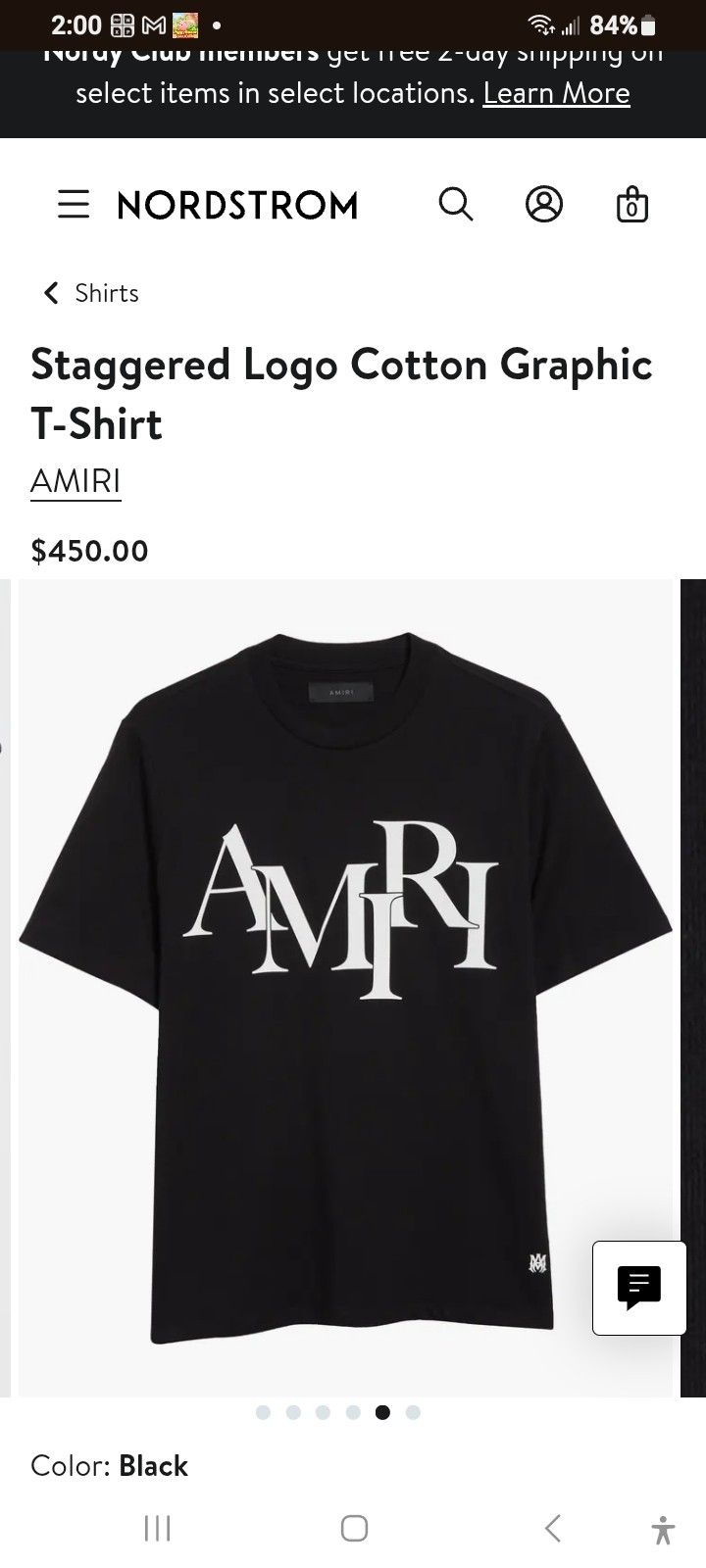The width and height of the screenshot is (706, 1568).
Task: Select the fifth carousel dot
Action: [382, 1412]
